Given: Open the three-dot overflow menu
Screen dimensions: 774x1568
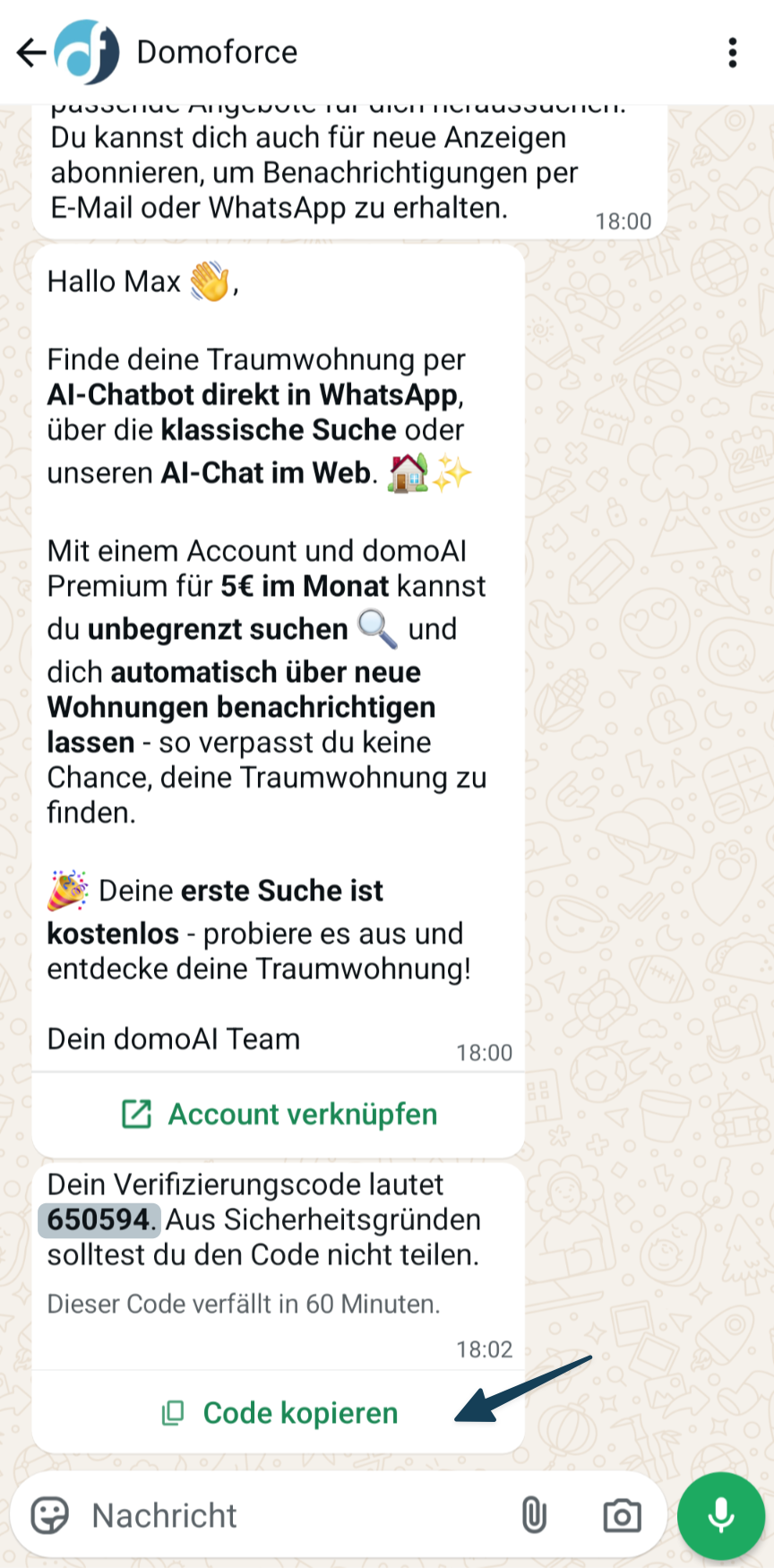Looking at the screenshot, I should click(733, 53).
